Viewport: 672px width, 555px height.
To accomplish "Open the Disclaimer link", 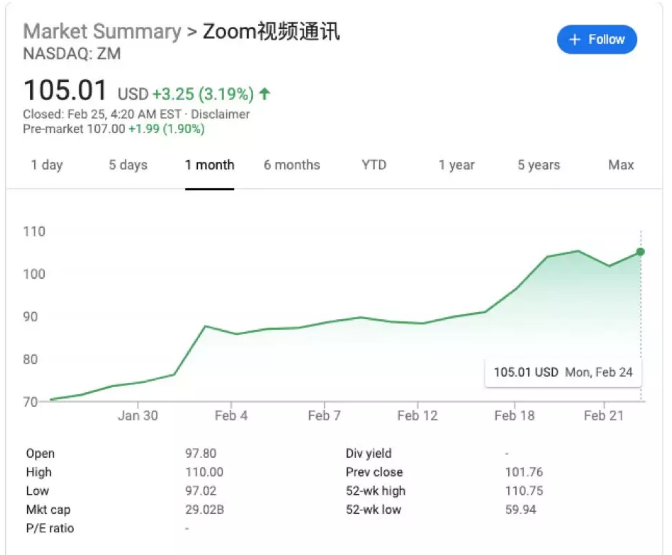I will pos(220,114).
